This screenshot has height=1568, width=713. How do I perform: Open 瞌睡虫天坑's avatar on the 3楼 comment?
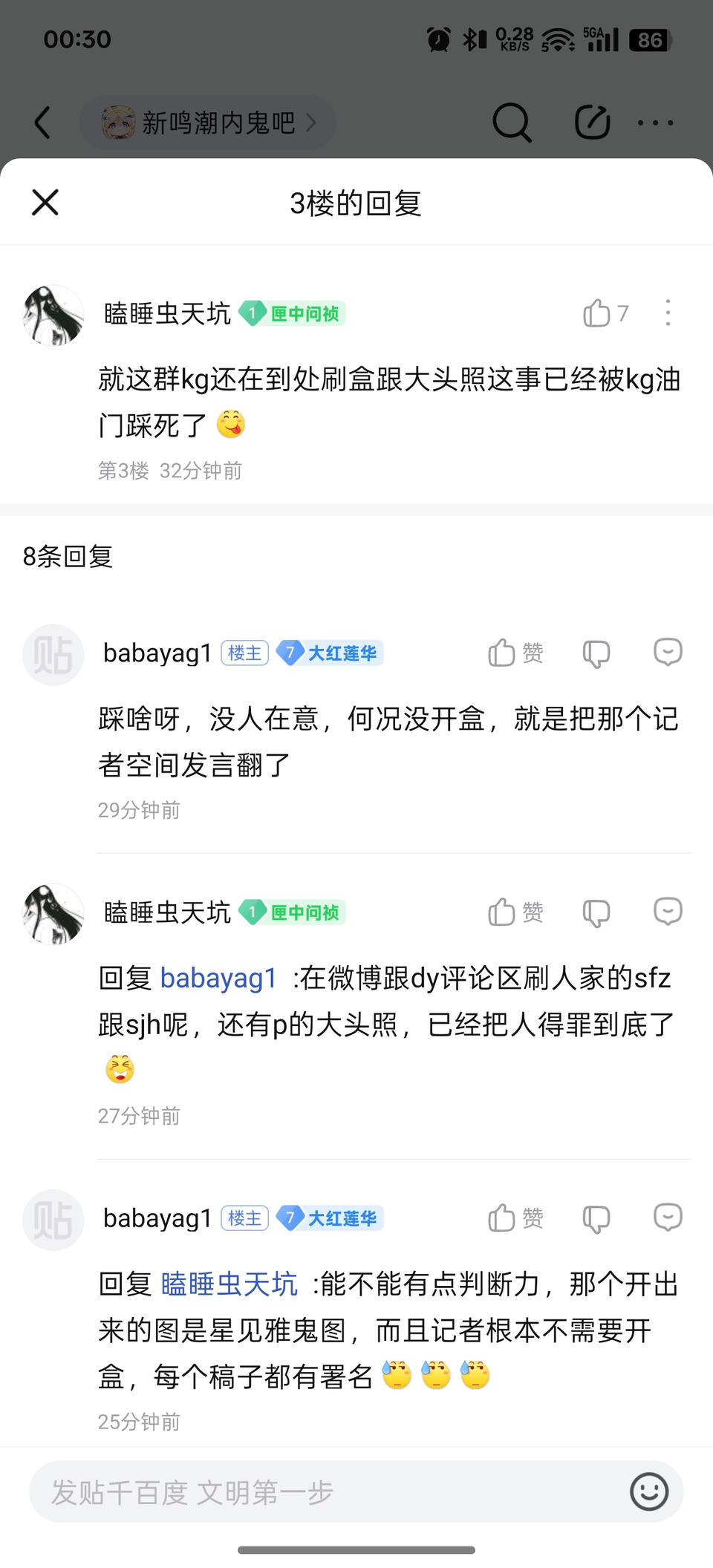tap(53, 316)
